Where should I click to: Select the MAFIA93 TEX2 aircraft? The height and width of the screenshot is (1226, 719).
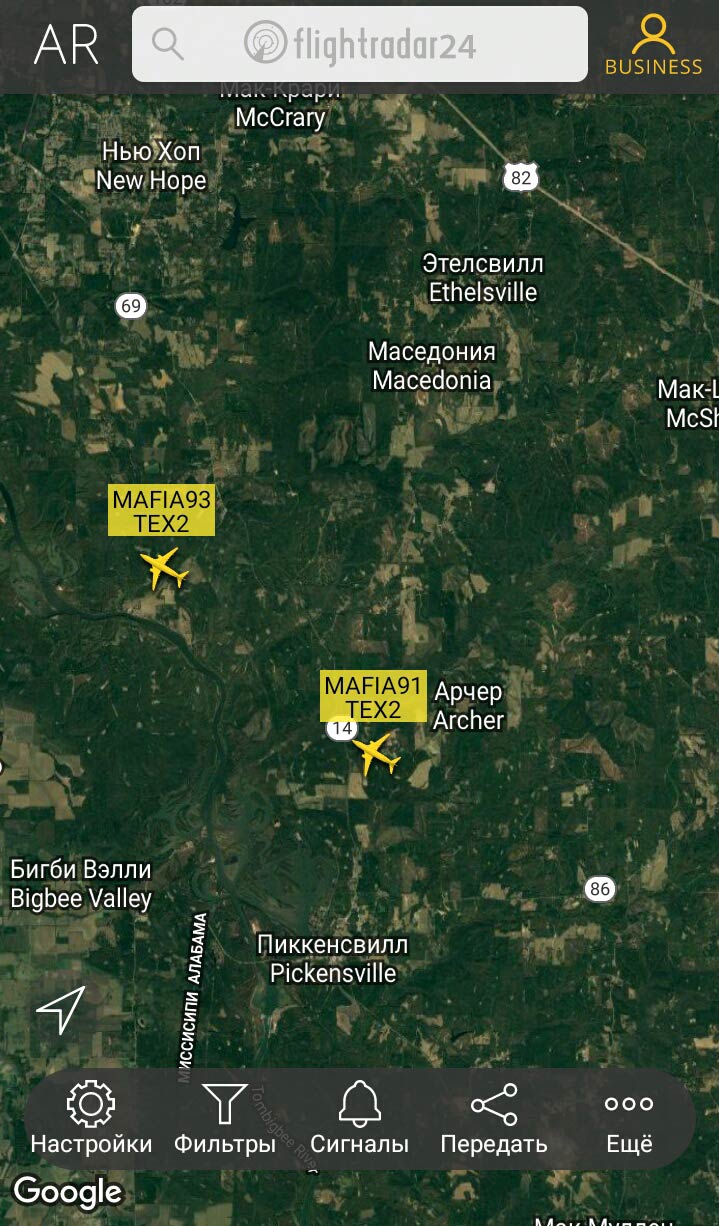(164, 568)
